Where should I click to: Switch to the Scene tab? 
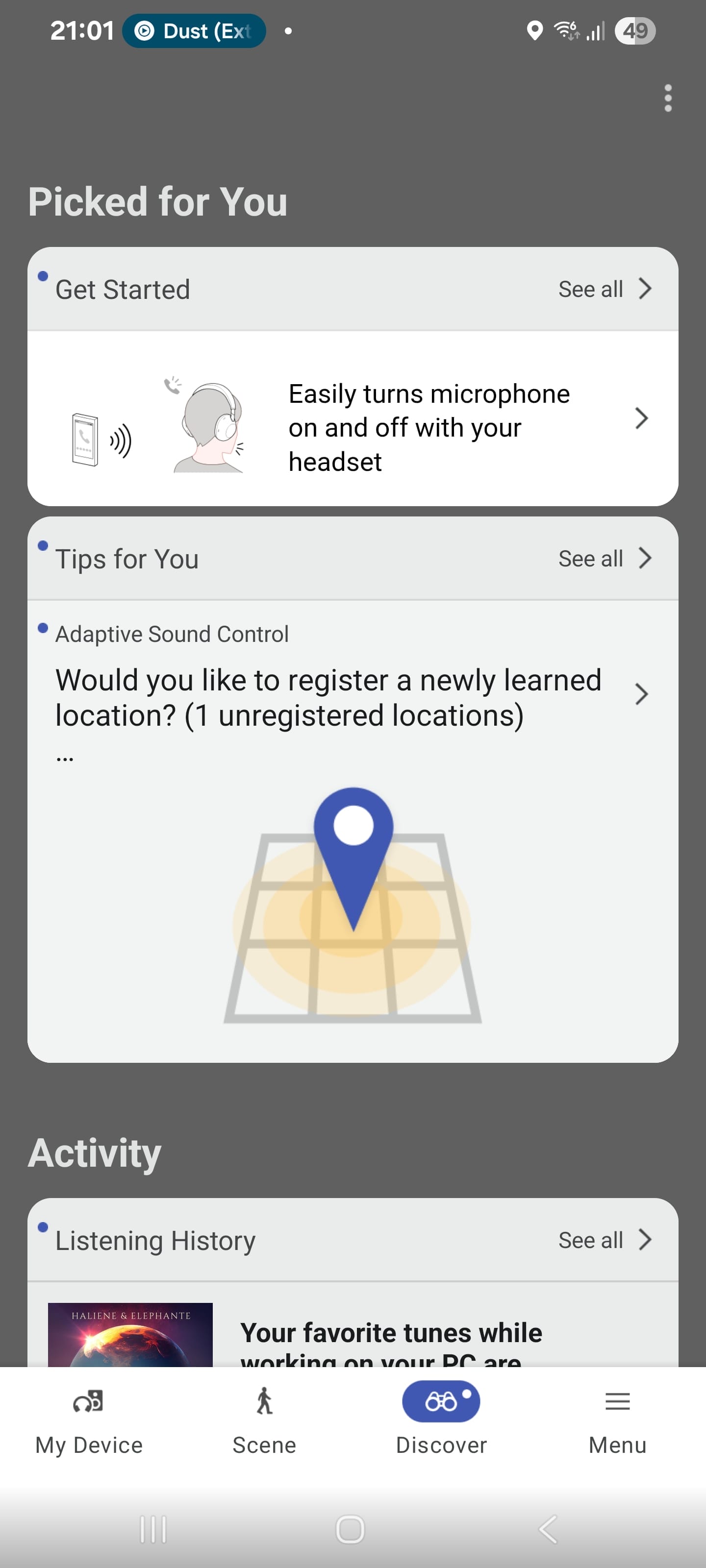[x=264, y=1421]
